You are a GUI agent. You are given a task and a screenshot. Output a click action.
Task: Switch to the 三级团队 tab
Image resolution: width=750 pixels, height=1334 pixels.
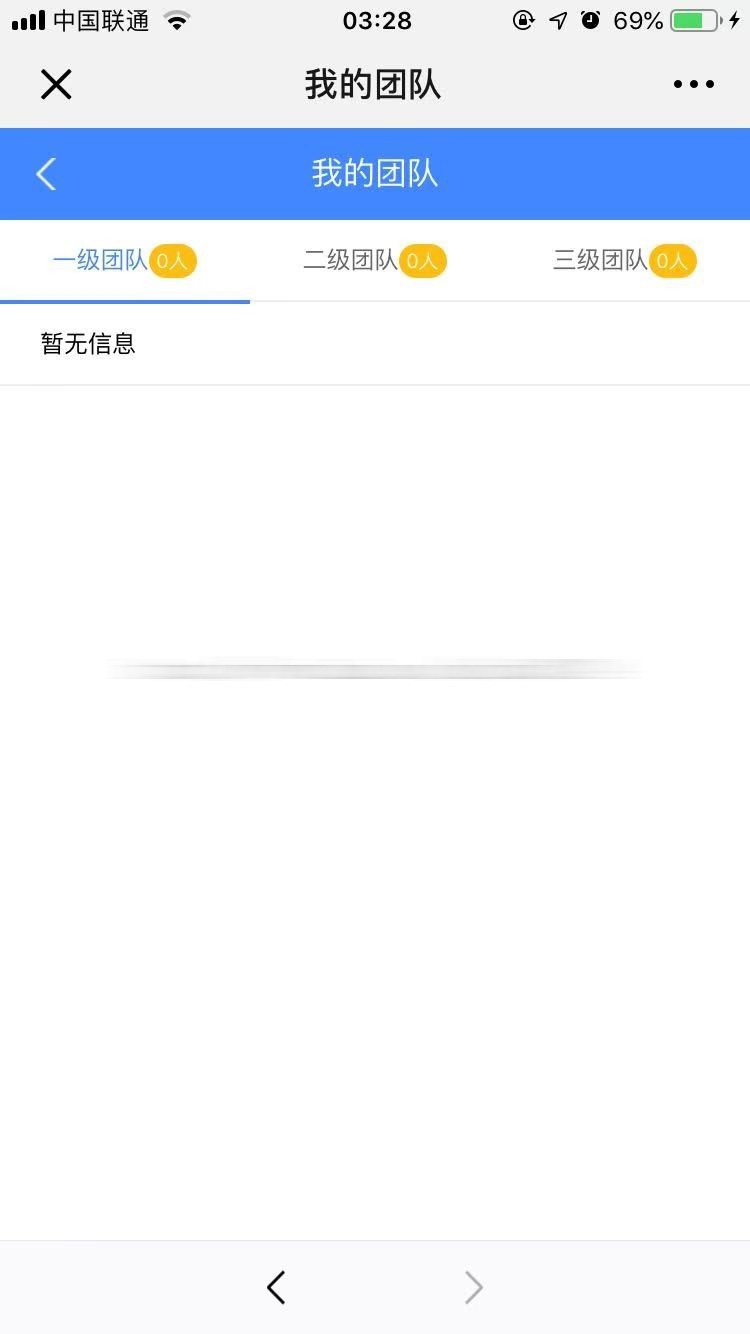pos(610,260)
